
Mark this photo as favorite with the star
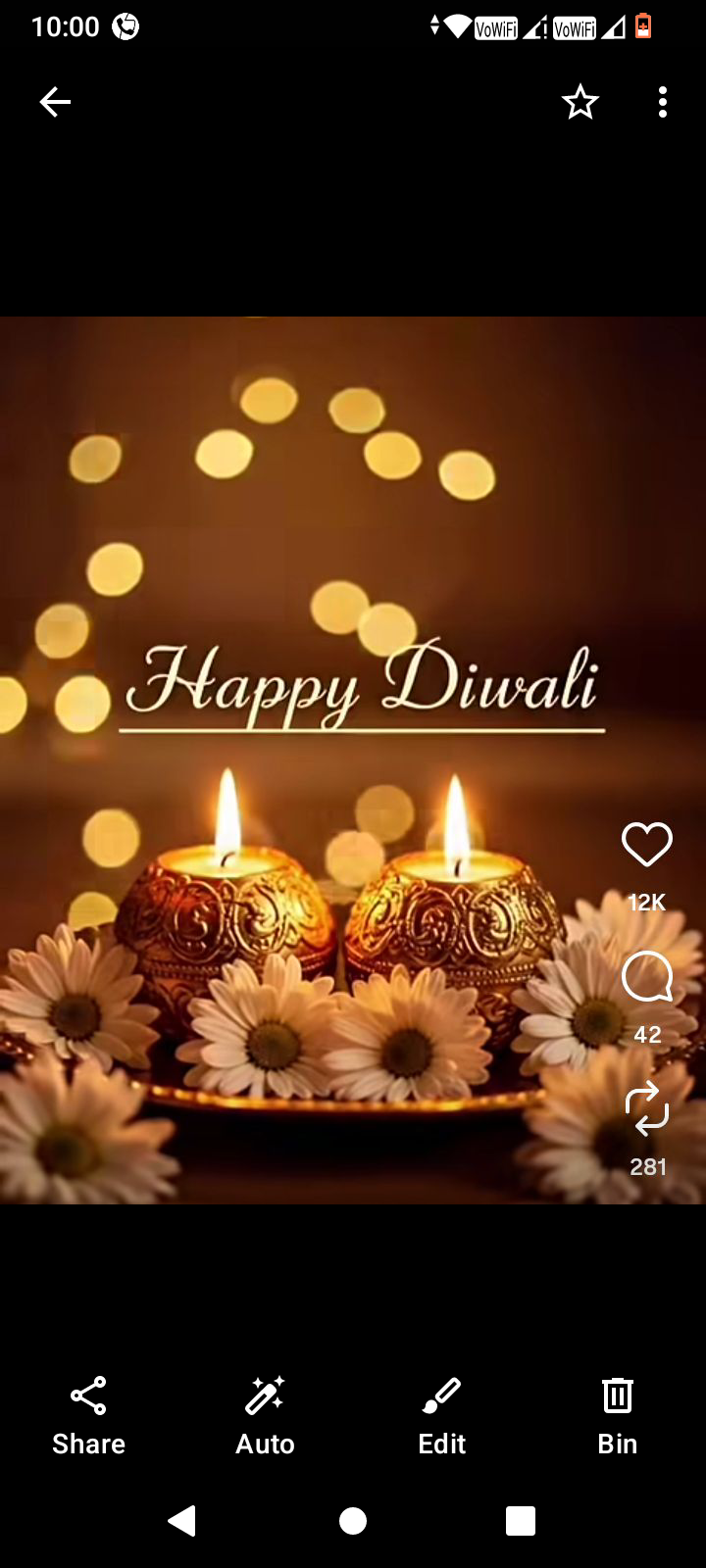580,102
